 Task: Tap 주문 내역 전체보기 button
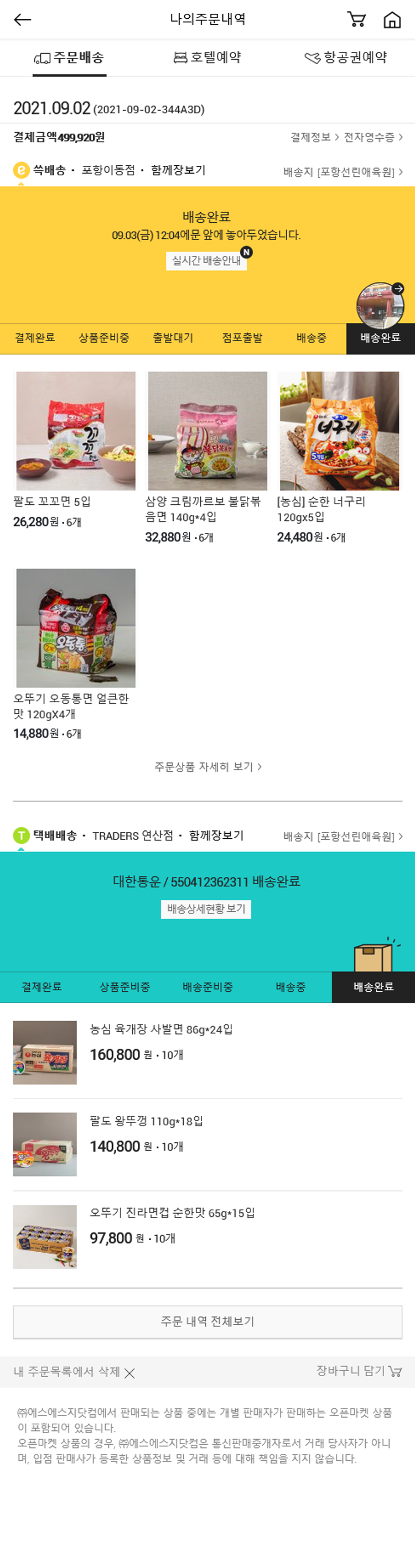click(207, 1321)
